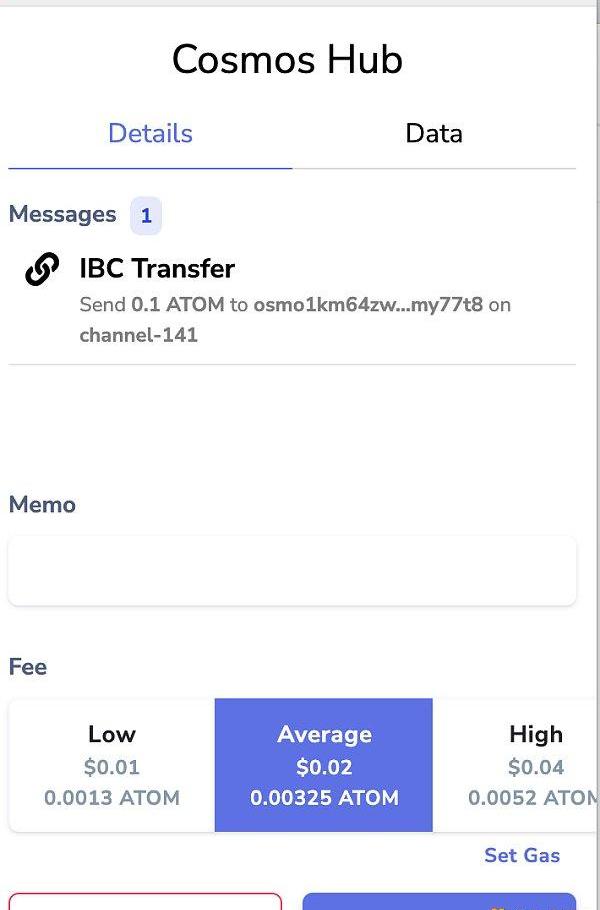Open the Set Gas link
Image resolution: width=600 pixels, height=910 pixels.
[522, 855]
